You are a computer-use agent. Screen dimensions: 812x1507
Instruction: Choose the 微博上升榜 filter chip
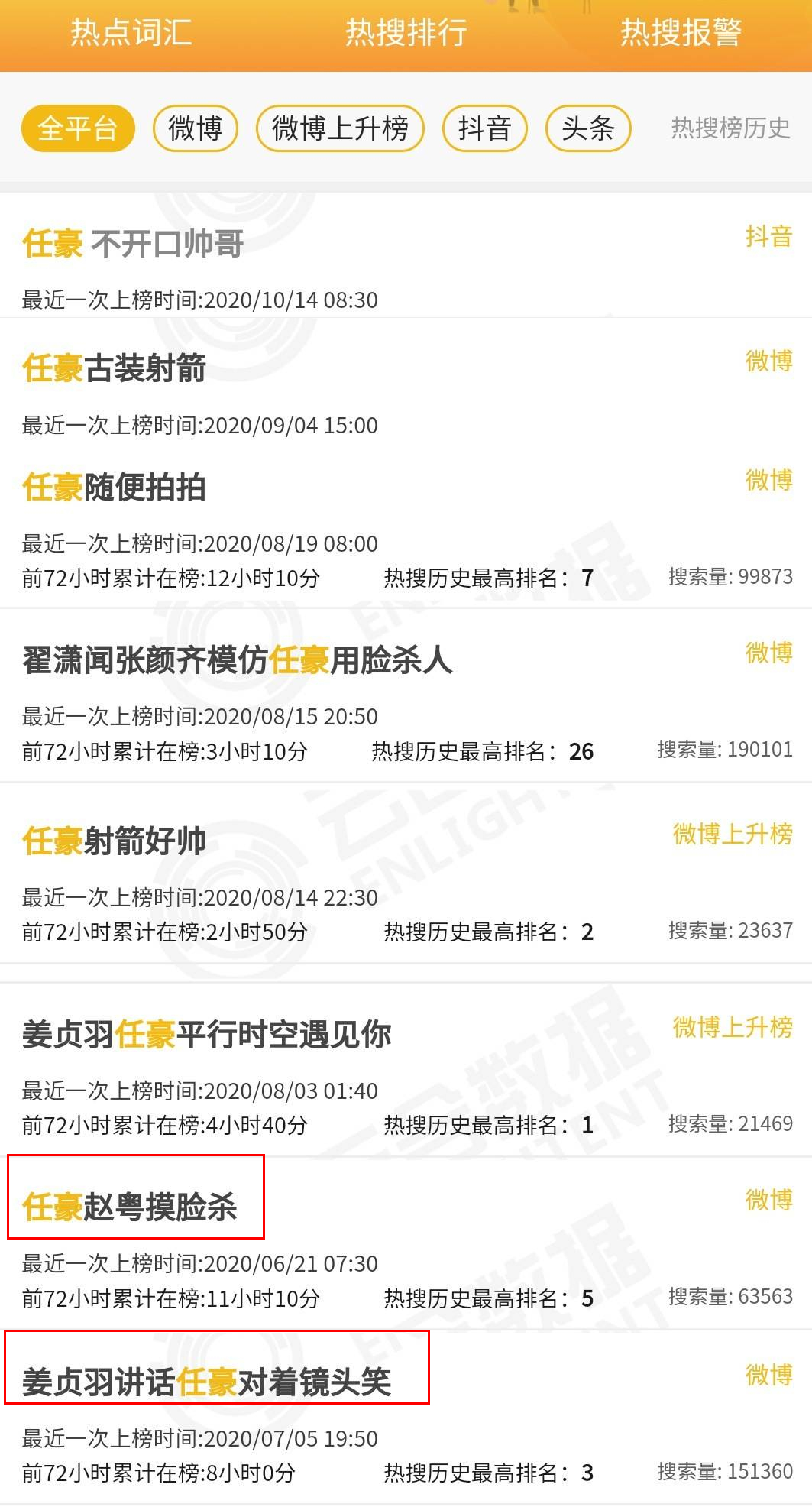pos(340,128)
